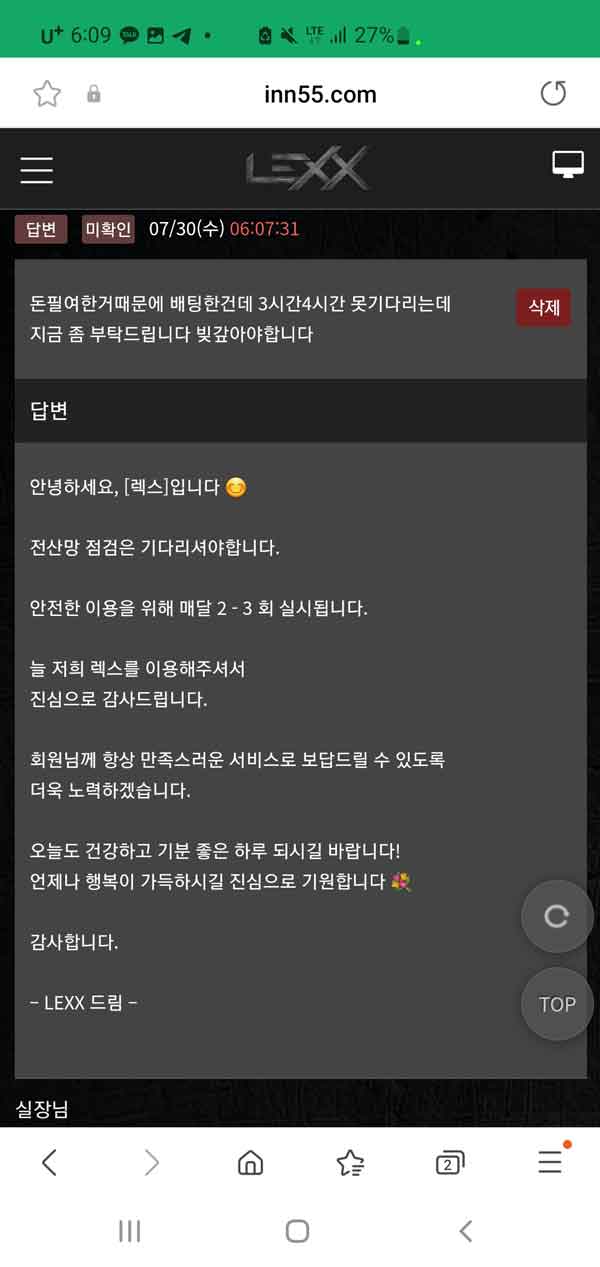Tap inn55.com address field
This screenshot has height=1267, width=600.
coord(320,94)
